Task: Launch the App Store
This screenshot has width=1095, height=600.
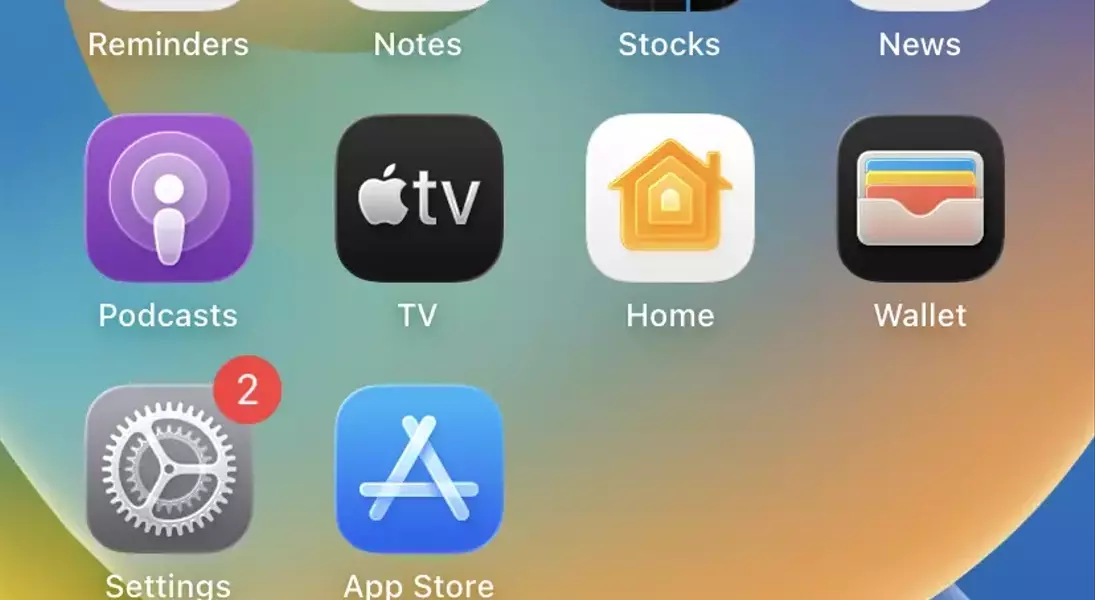Action: 419,468
